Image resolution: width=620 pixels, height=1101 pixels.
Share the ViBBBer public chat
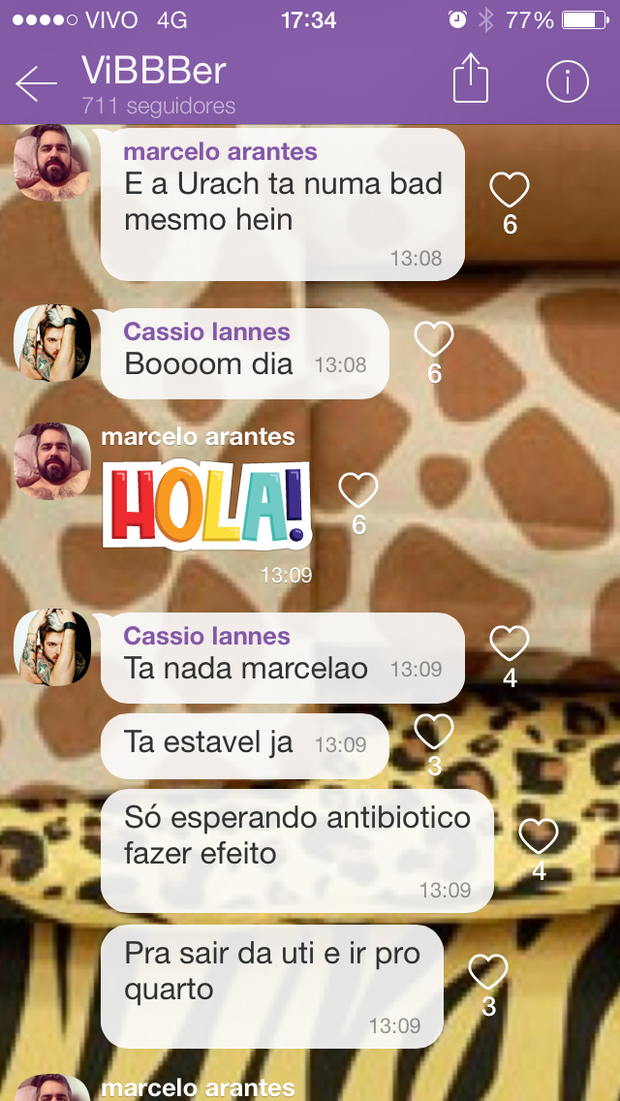click(x=470, y=78)
